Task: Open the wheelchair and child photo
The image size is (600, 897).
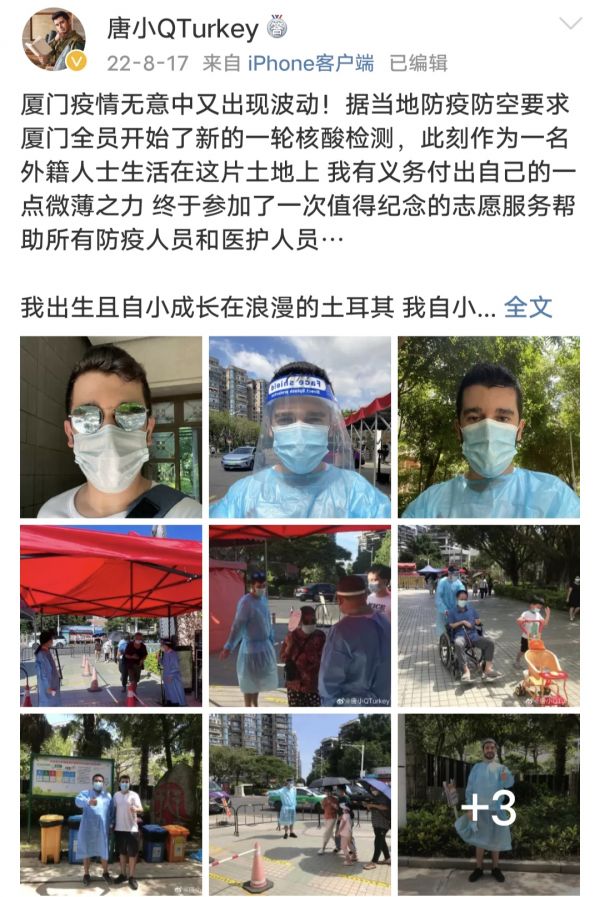Action: [x=489, y=616]
